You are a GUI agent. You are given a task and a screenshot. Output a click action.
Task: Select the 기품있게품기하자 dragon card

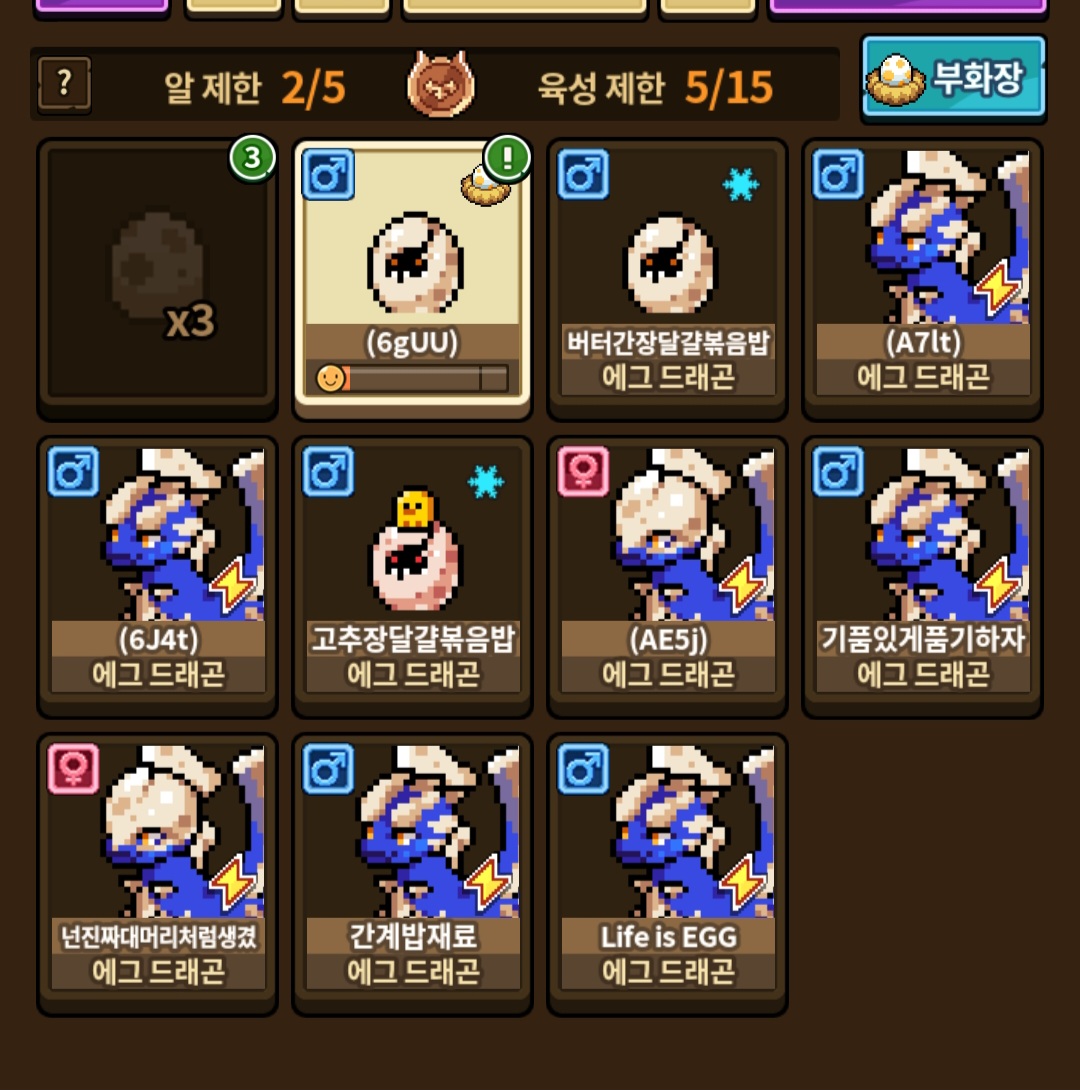tap(922, 576)
